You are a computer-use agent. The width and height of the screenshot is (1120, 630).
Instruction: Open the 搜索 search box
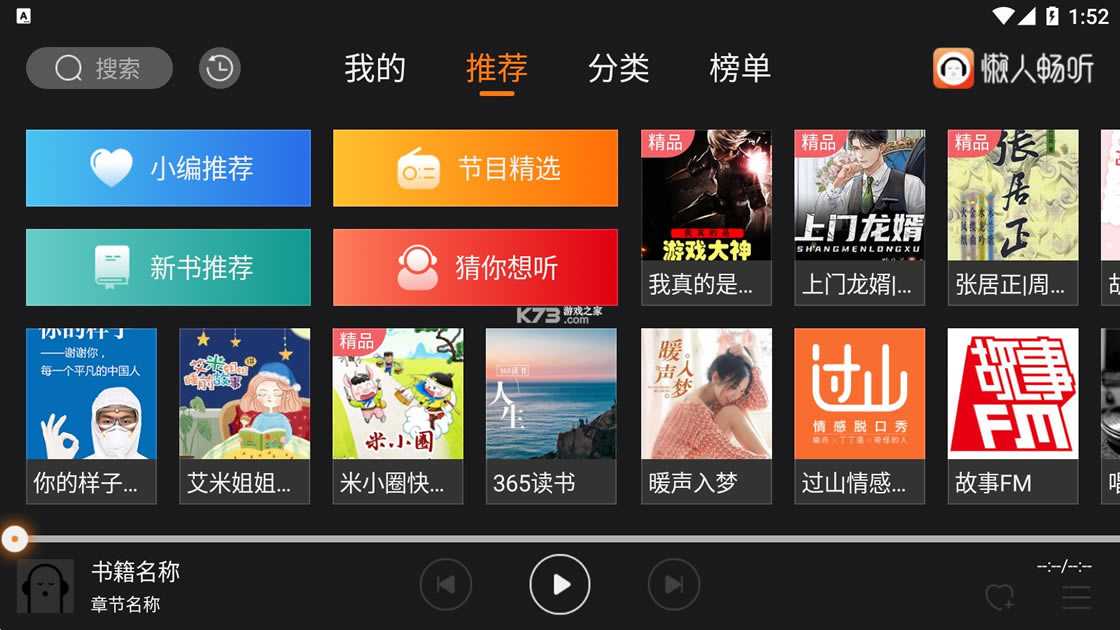coord(99,68)
